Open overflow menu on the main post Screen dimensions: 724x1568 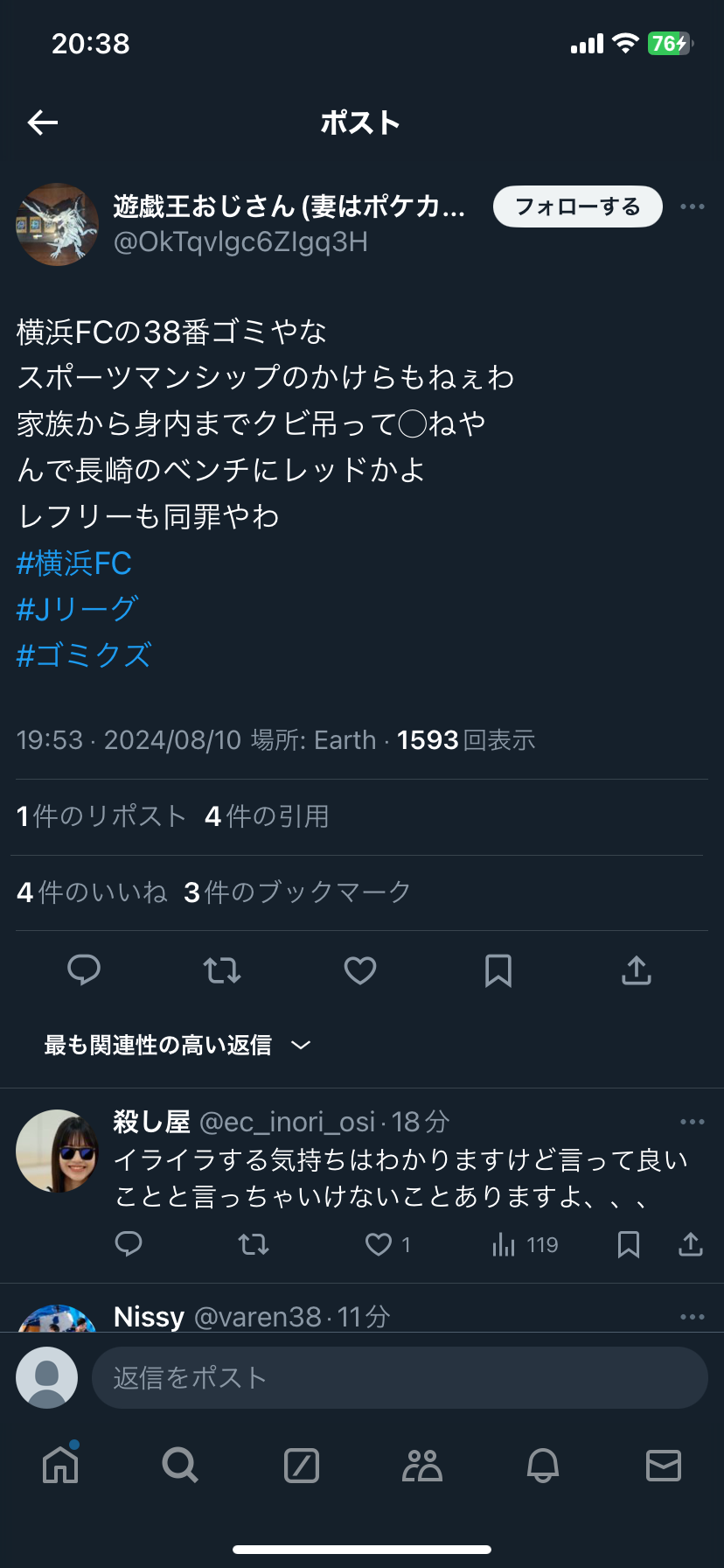[692, 206]
